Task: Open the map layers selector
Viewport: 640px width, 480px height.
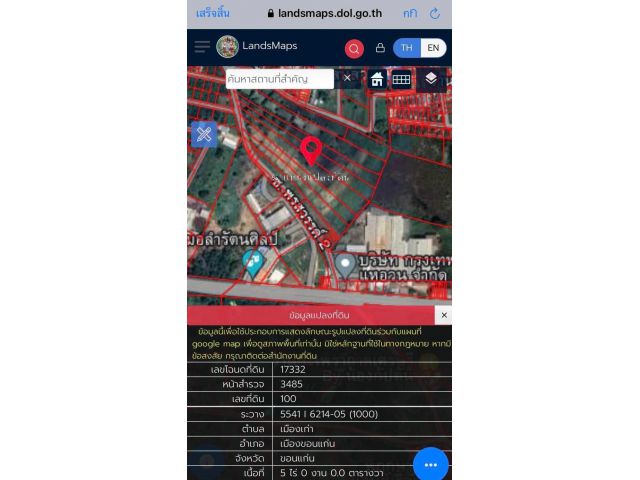Action: 430,79
